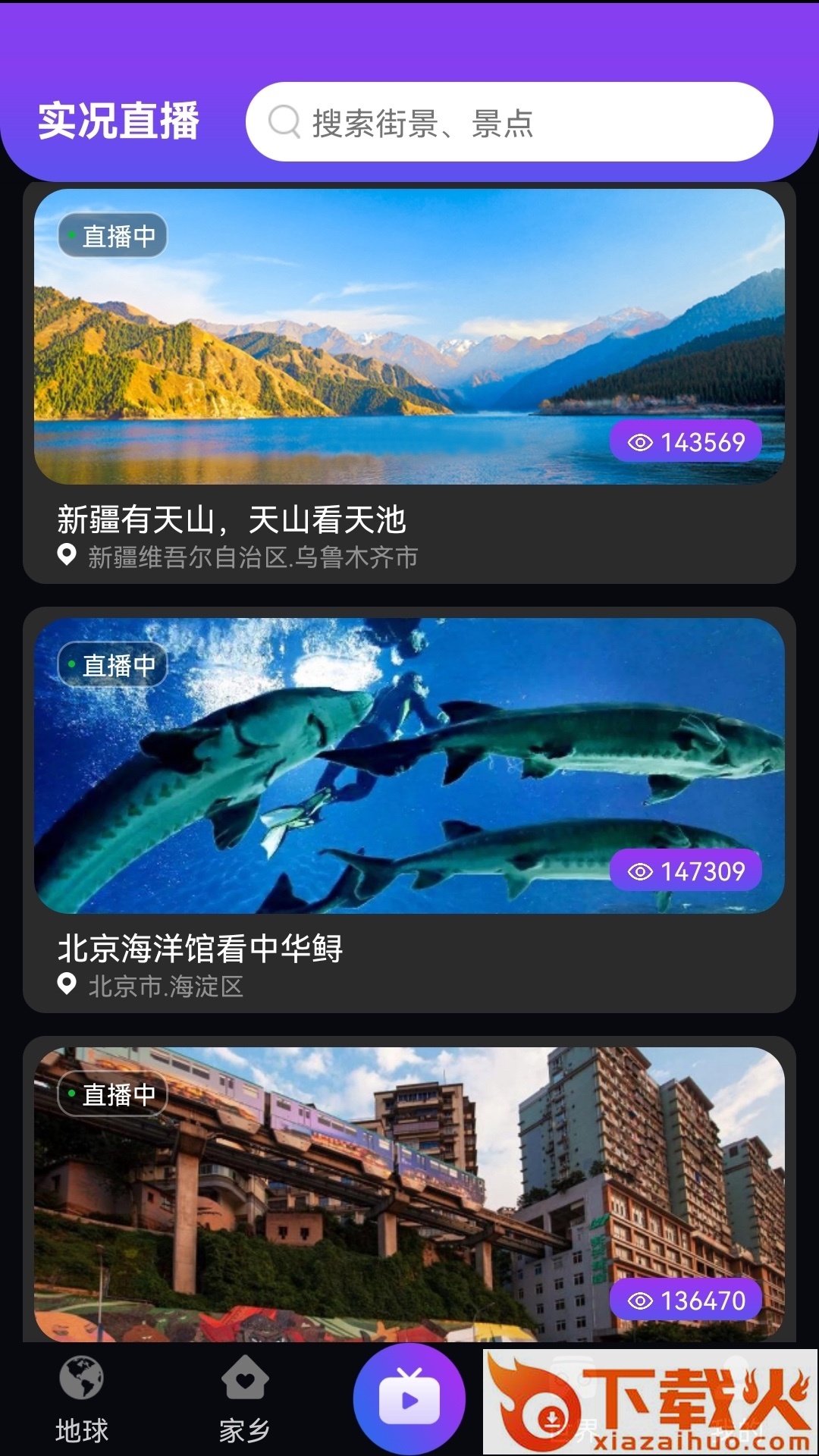819x1456 pixels.
Task: Select the live TV icon in bottom navigation
Action: coord(408,1398)
